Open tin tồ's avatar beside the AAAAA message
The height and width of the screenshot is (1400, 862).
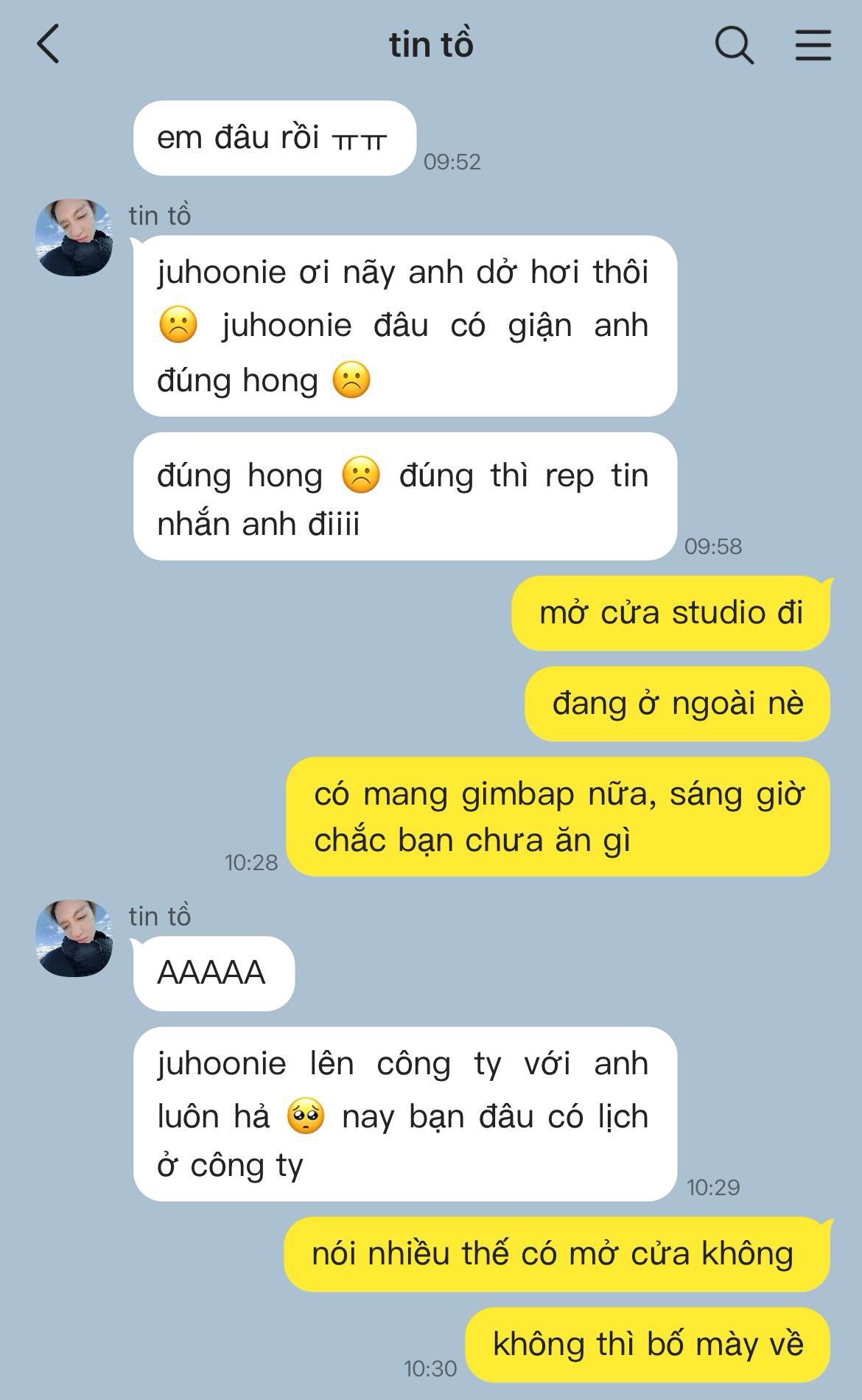(74, 938)
